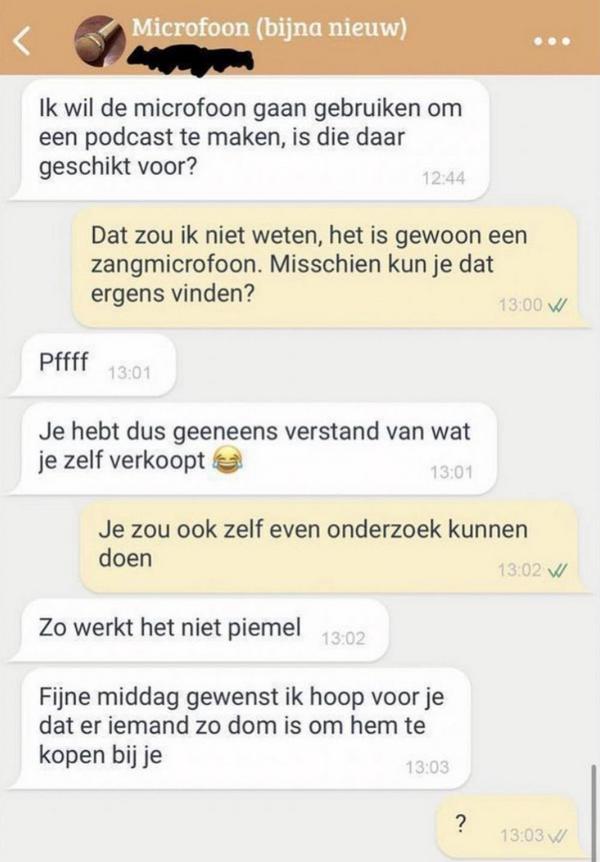Open the three-dot overflow menu

tap(552, 42)
